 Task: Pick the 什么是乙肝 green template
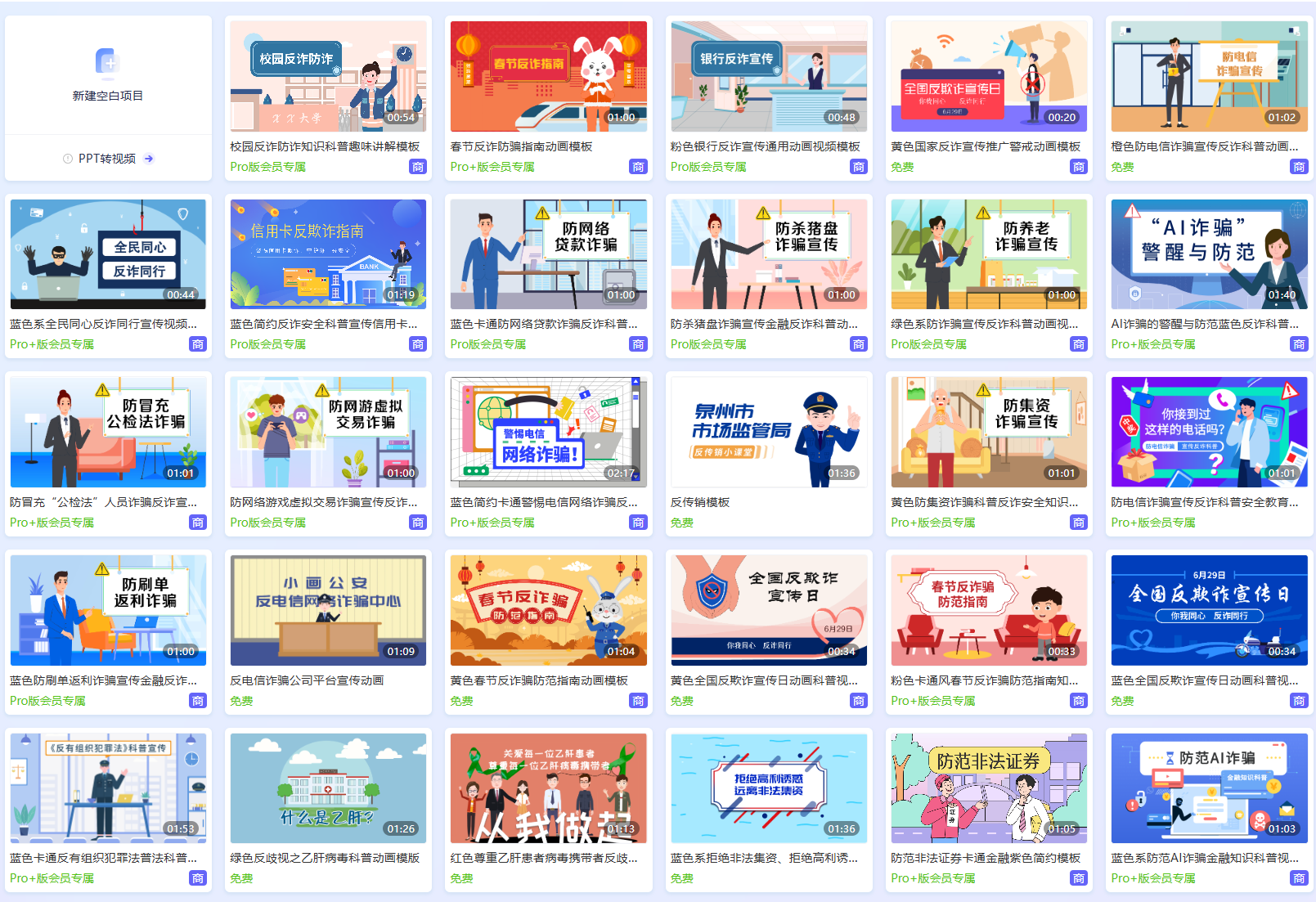pos(328,788)
